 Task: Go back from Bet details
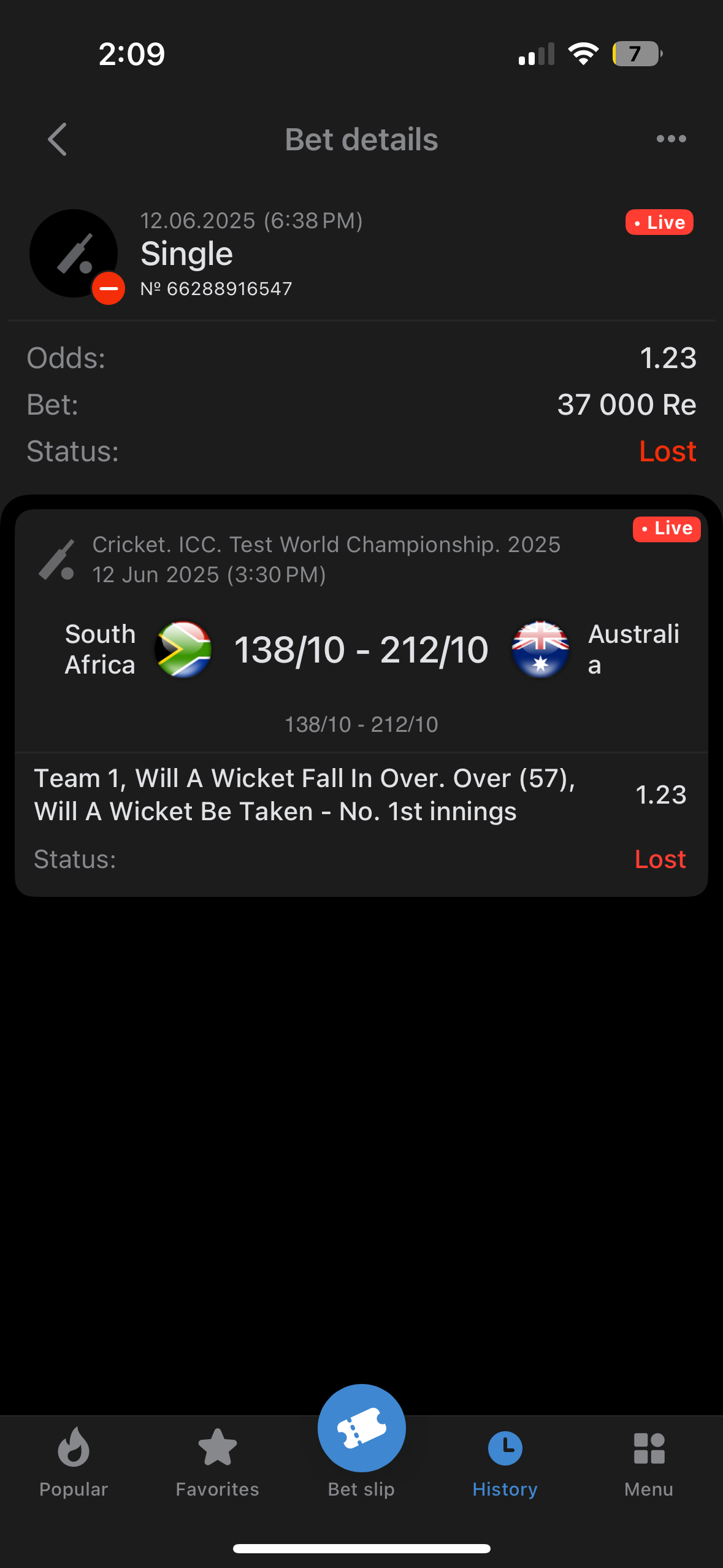coord(58,139)
